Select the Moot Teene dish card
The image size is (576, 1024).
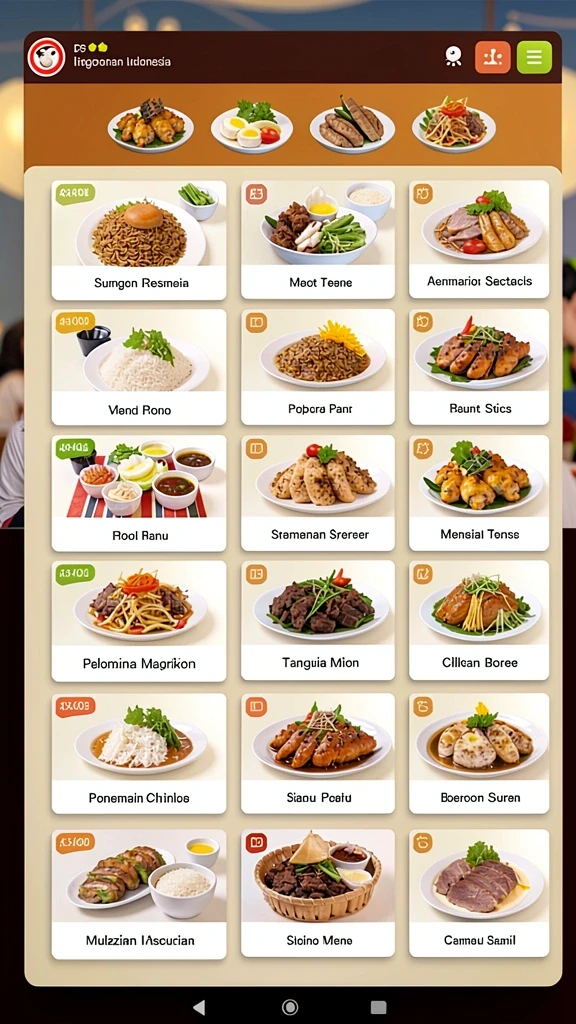pos(318,240)
